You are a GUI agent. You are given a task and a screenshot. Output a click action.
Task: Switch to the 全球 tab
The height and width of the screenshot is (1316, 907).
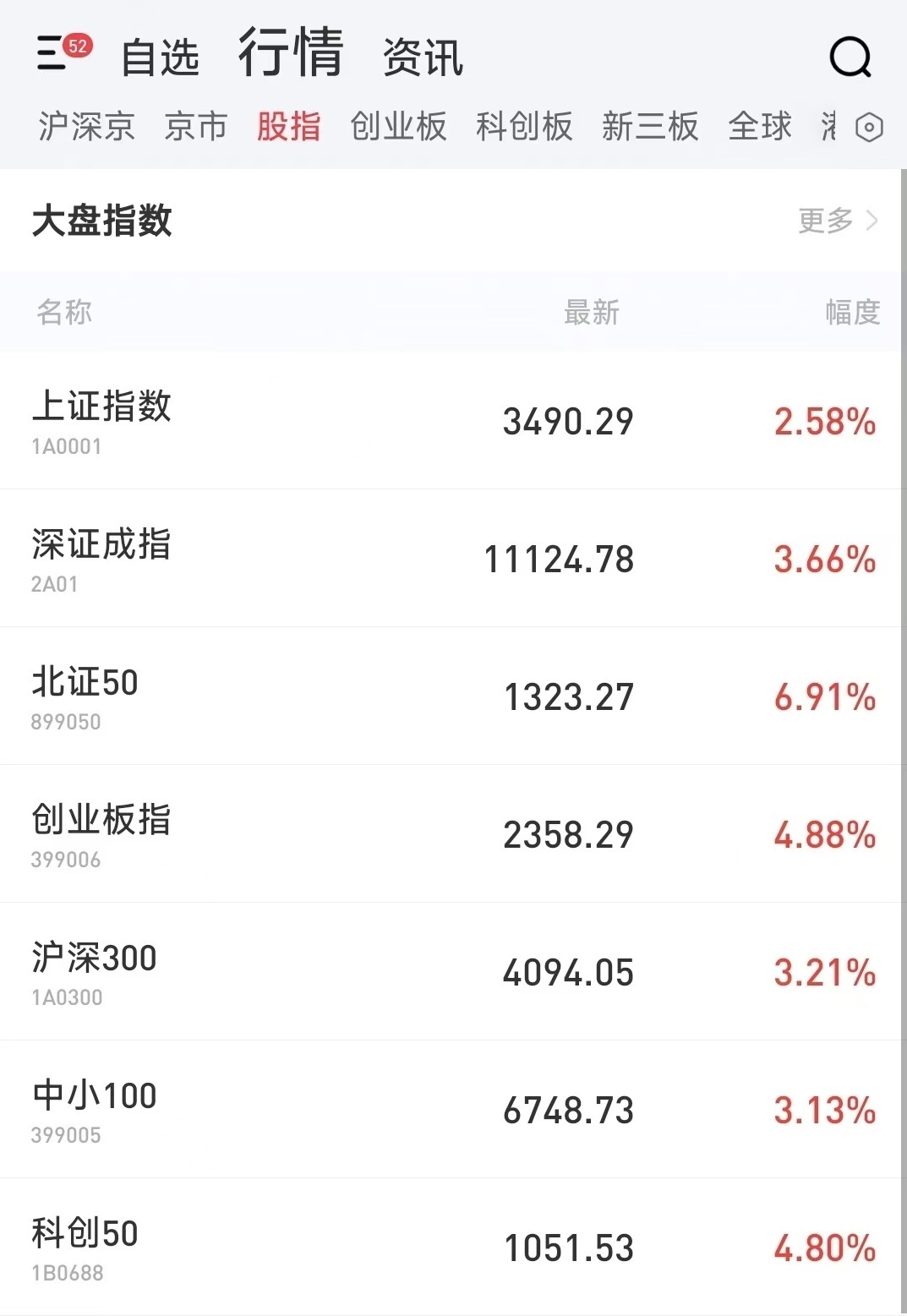tap(760, 127)
